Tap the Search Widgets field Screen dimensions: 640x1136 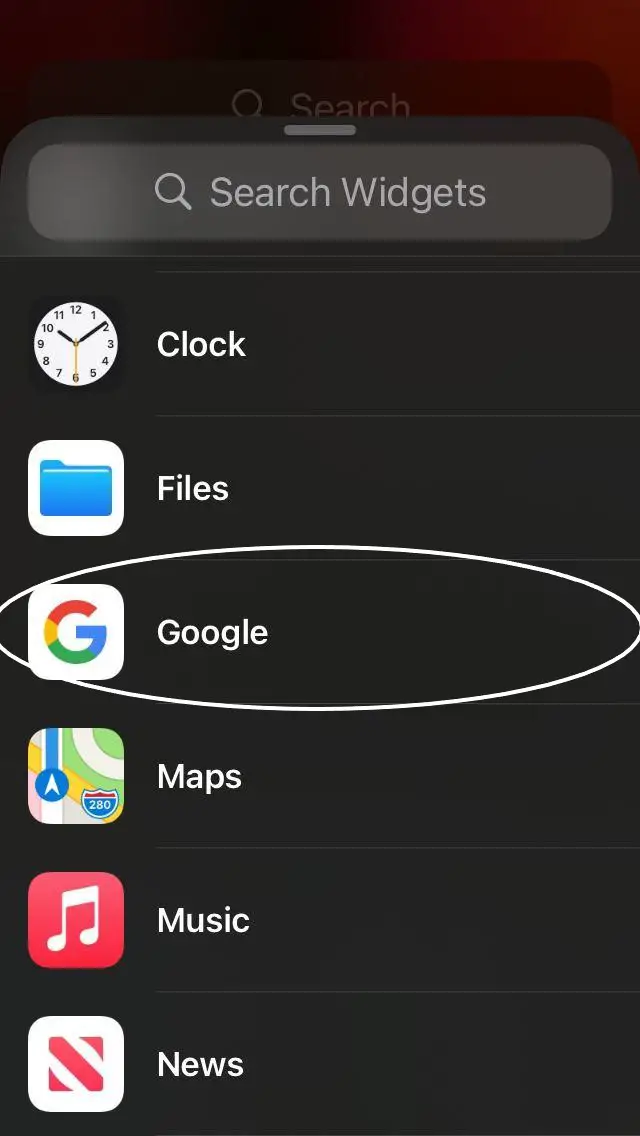click(x=320, y=192)
